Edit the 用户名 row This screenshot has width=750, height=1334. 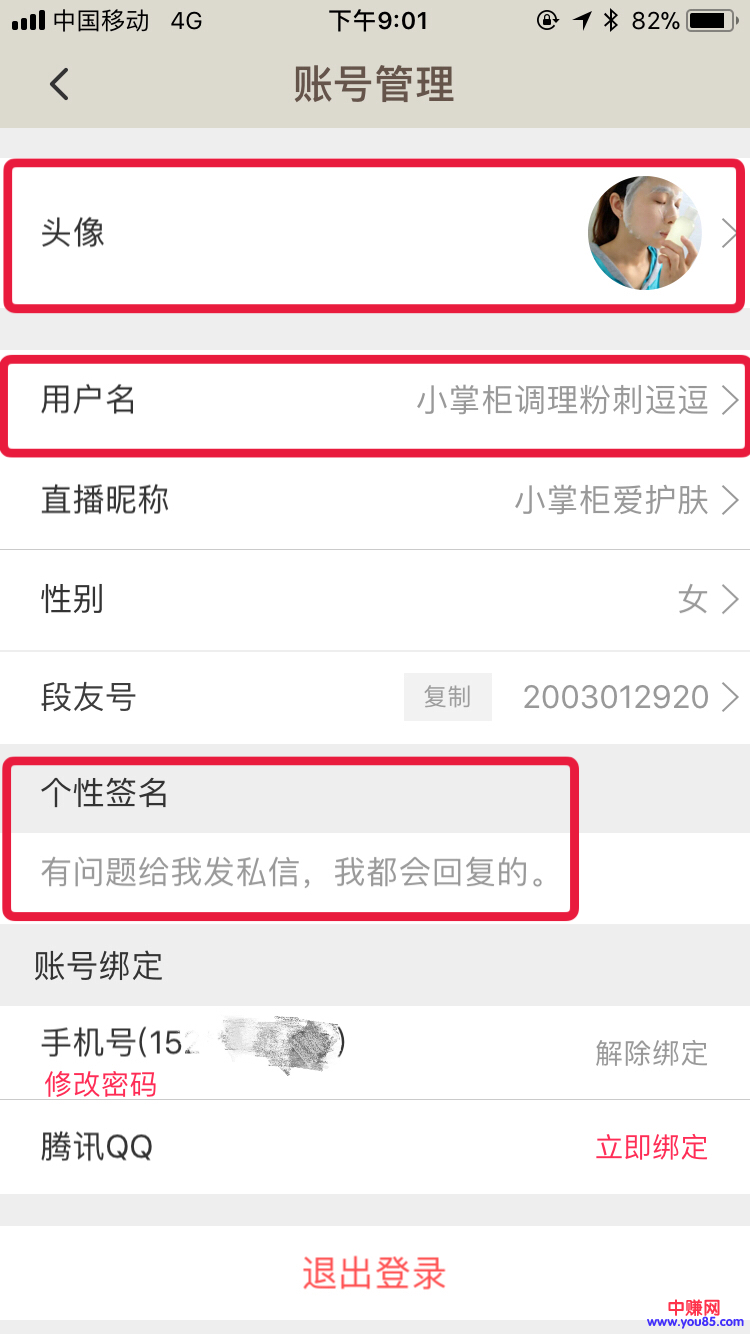375,401
